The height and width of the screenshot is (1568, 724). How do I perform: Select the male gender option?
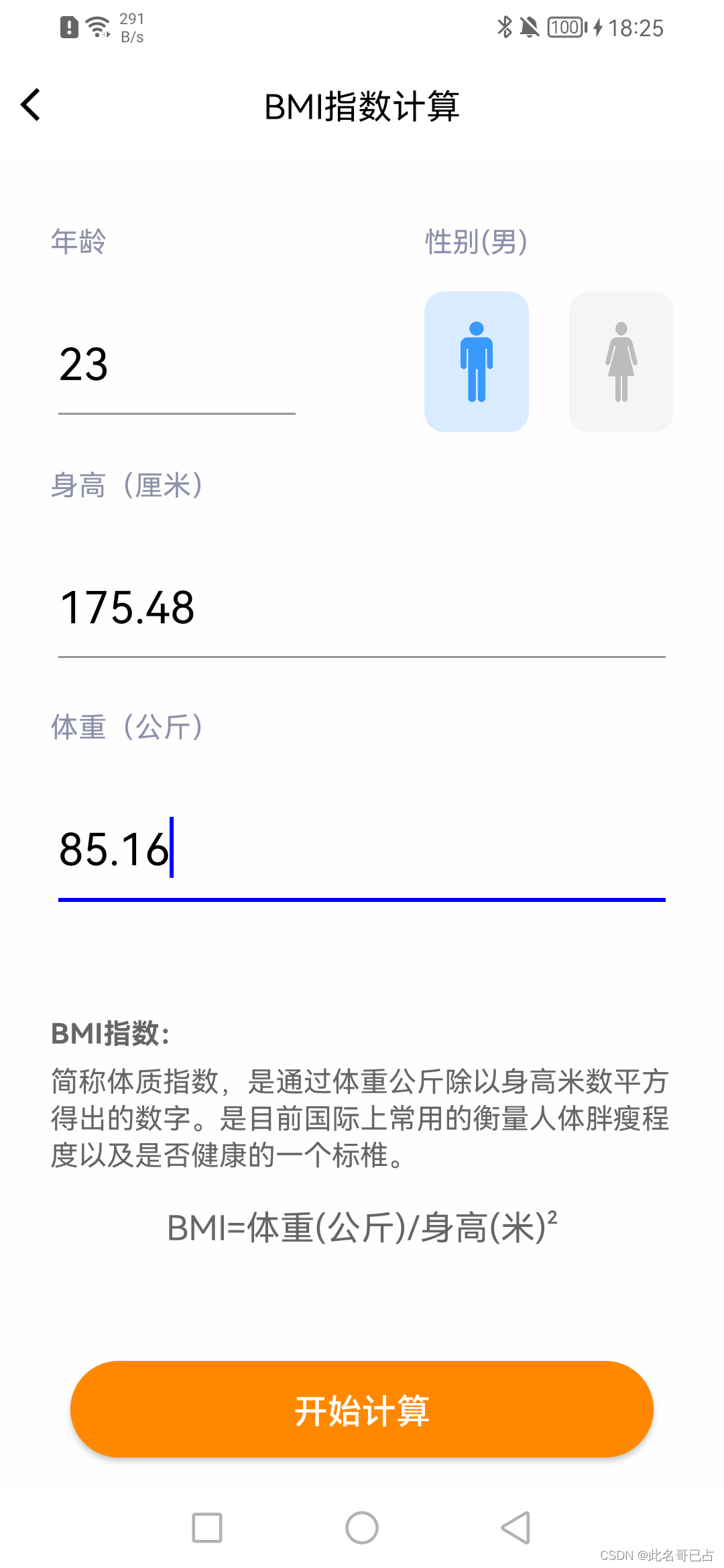[x=476, y=362]
